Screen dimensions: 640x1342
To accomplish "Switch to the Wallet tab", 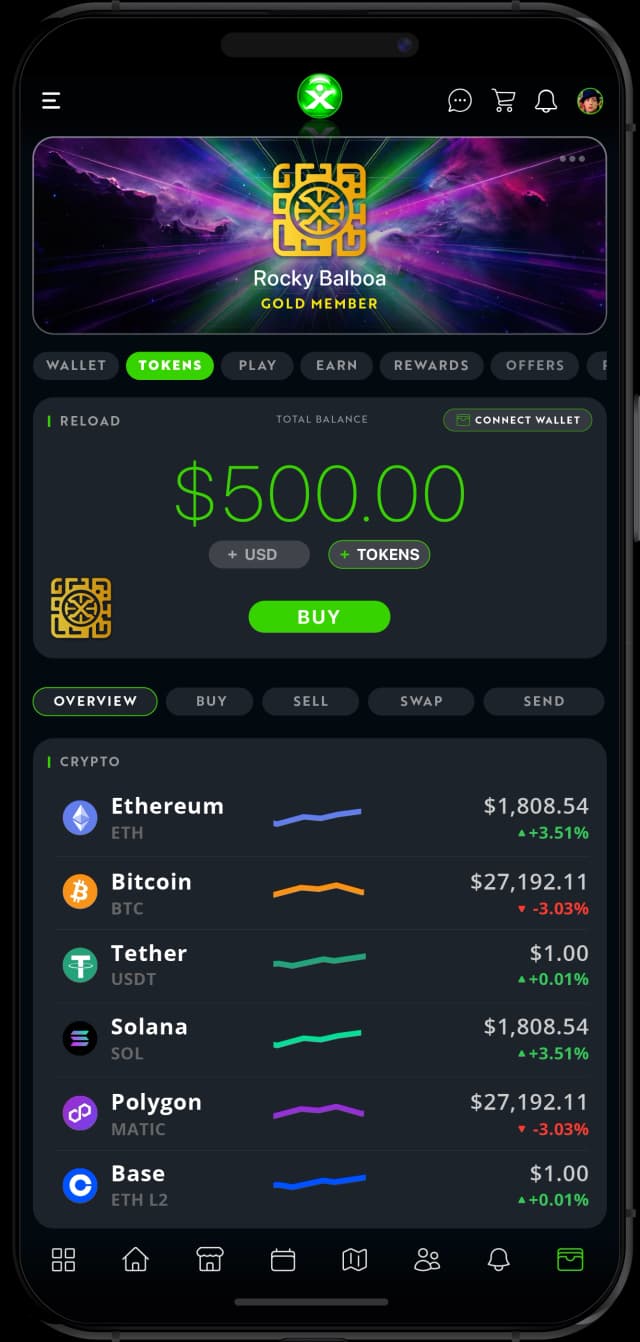I will tap(76, 365).
